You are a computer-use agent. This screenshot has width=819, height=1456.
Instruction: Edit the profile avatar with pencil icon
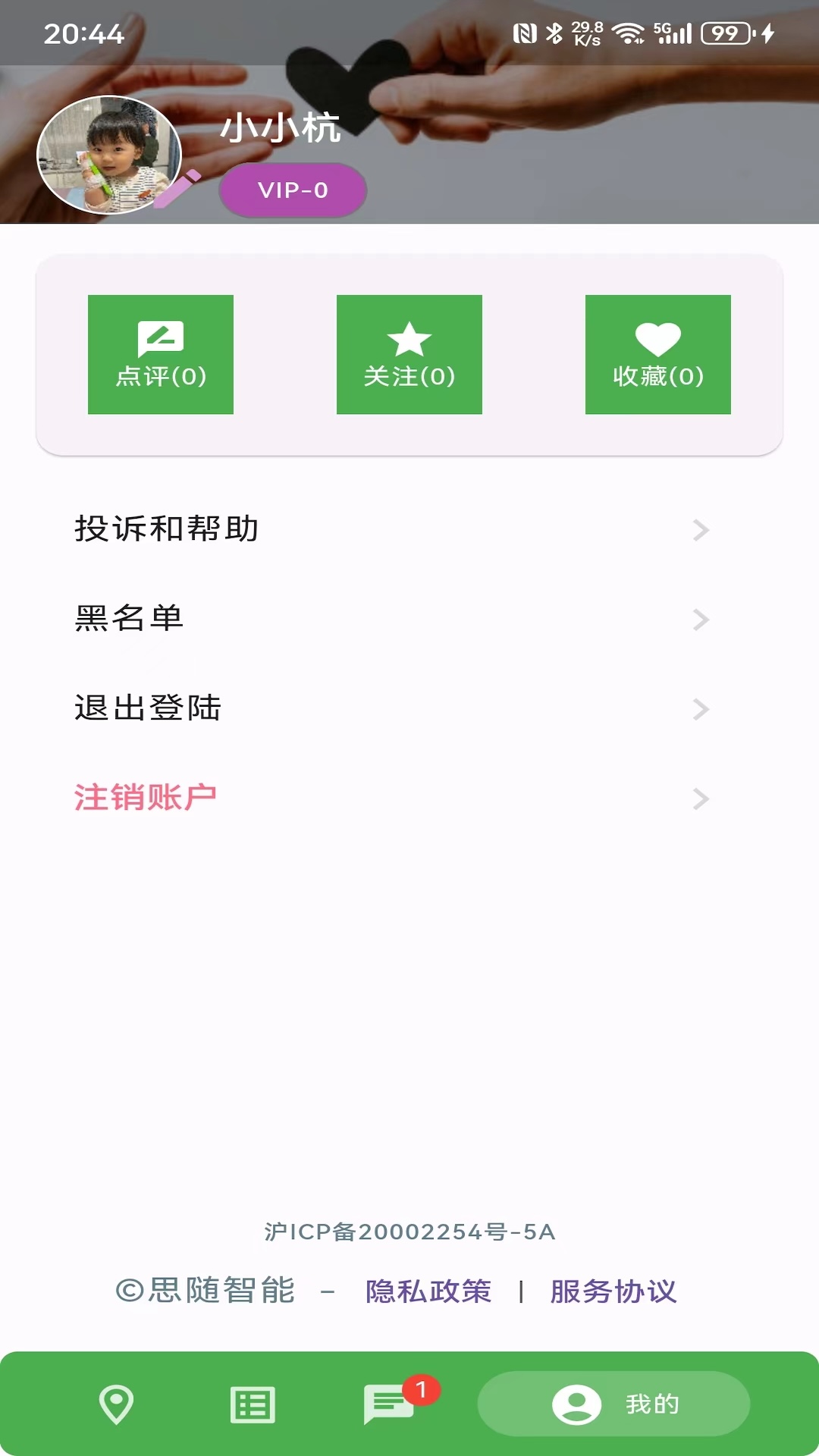click(x=177, y=188)
